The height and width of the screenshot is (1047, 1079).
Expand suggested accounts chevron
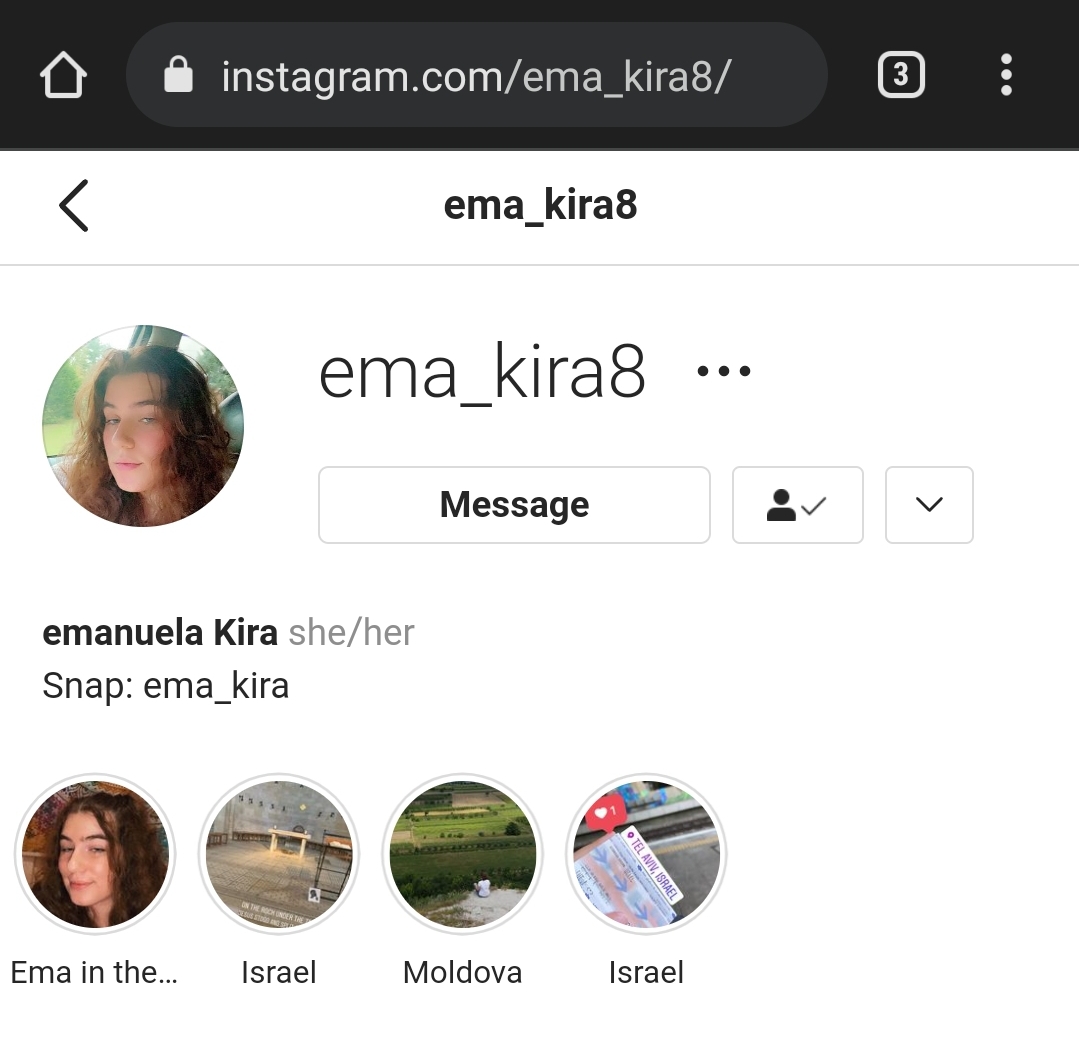coord(929,505)
